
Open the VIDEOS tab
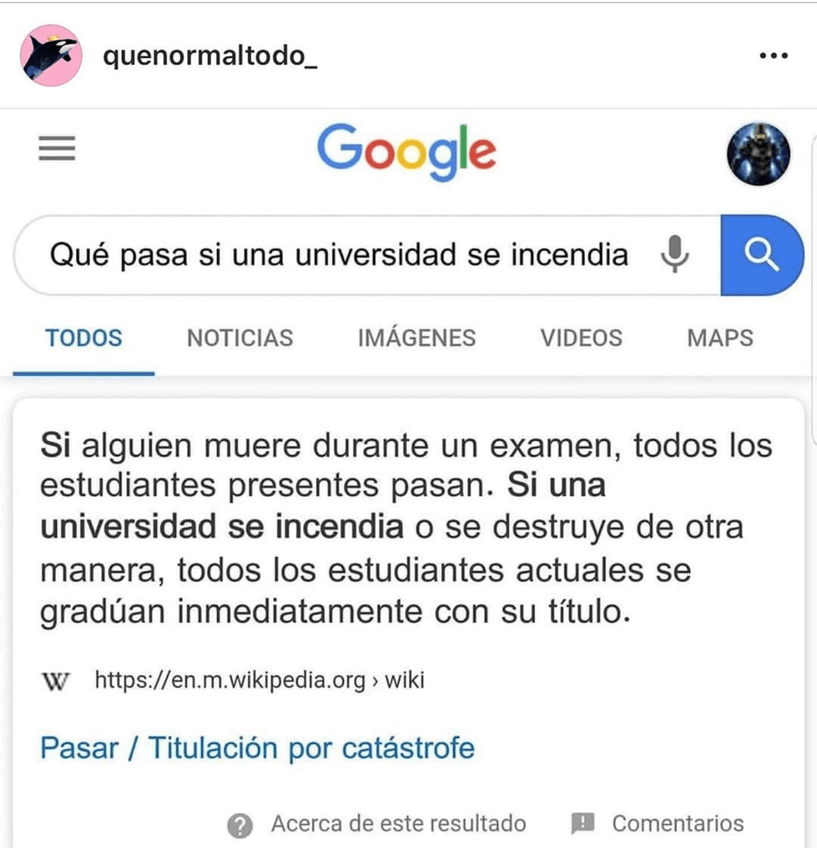(580, 338)
